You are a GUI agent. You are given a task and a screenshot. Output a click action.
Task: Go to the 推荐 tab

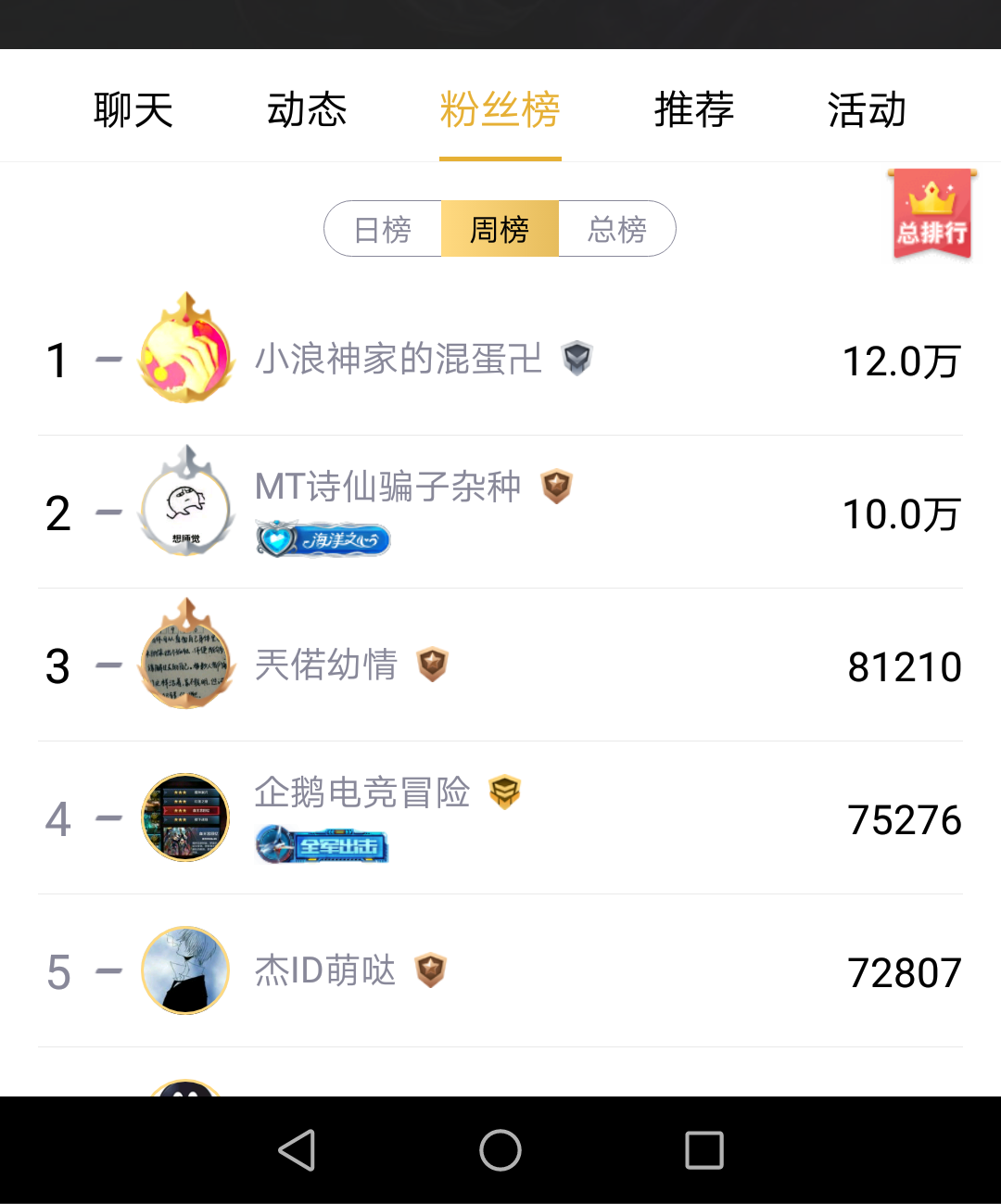click(x=693, y=110)
